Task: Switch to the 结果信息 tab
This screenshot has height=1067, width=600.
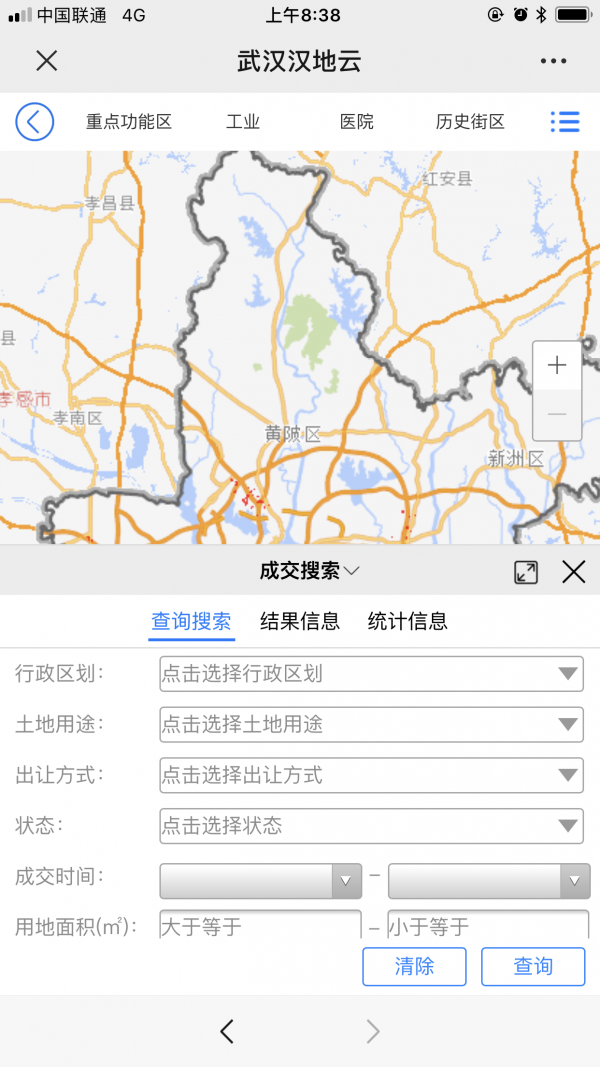Action: [299, 621]
